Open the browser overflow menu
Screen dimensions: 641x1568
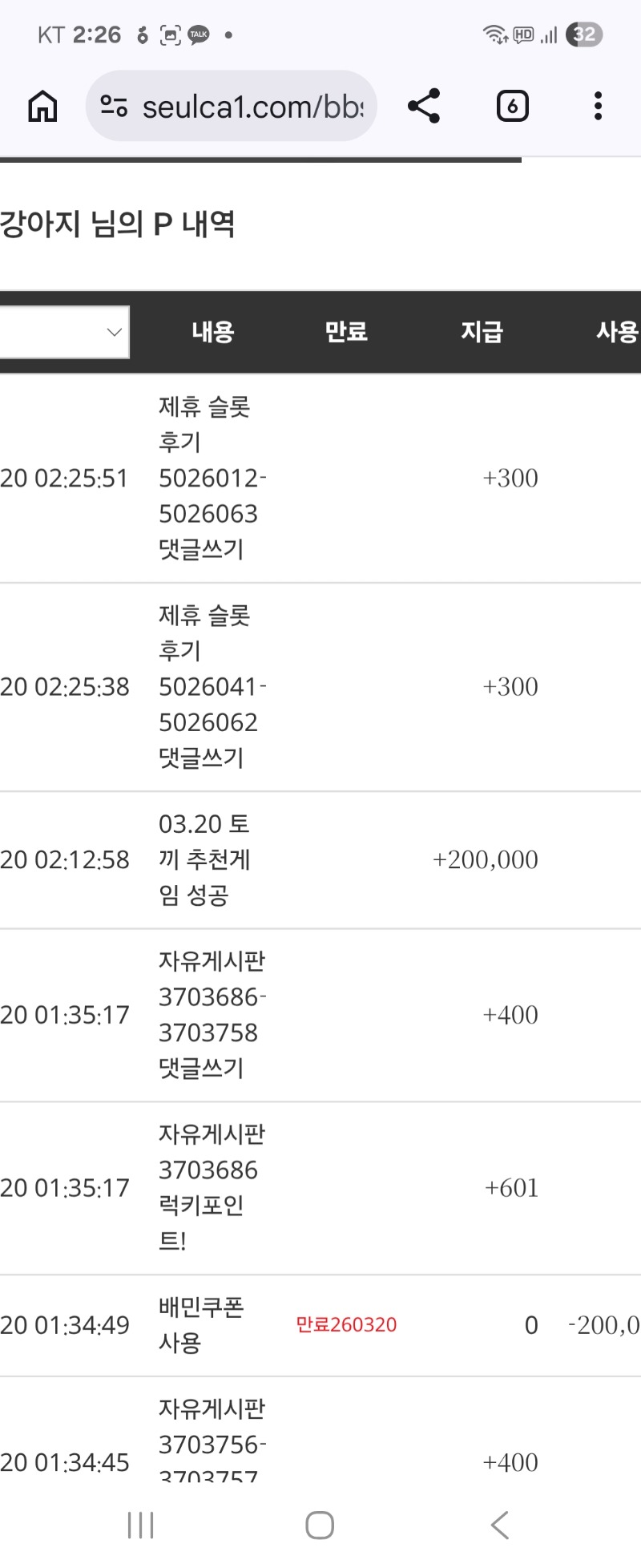click(x=598, y=106)
